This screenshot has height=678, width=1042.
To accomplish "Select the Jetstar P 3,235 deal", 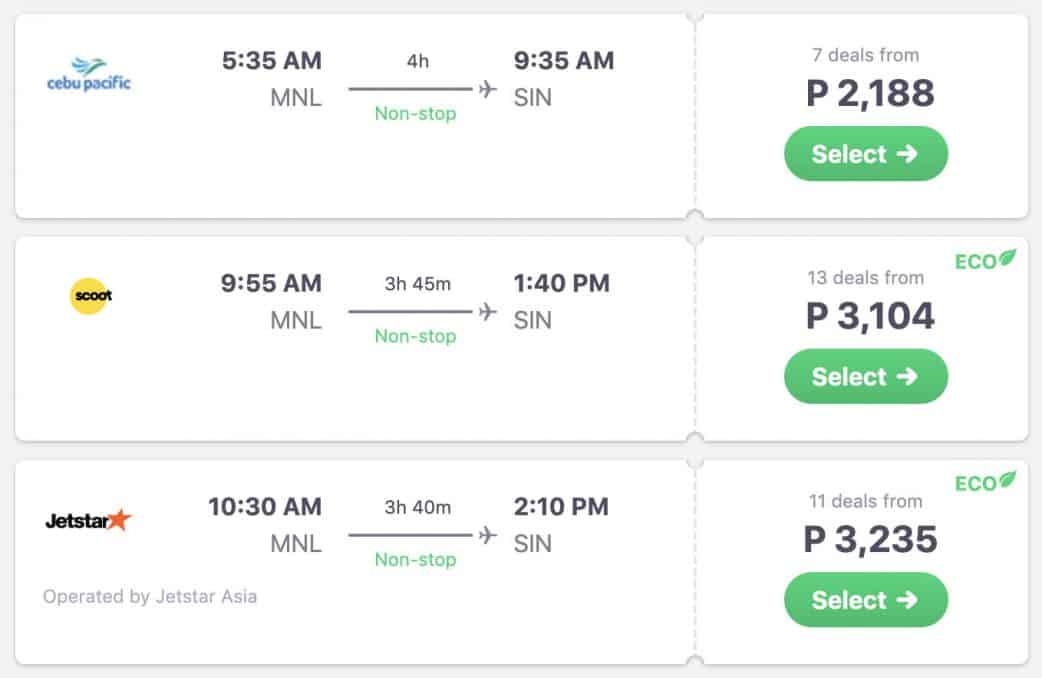I will click(865, 600).
